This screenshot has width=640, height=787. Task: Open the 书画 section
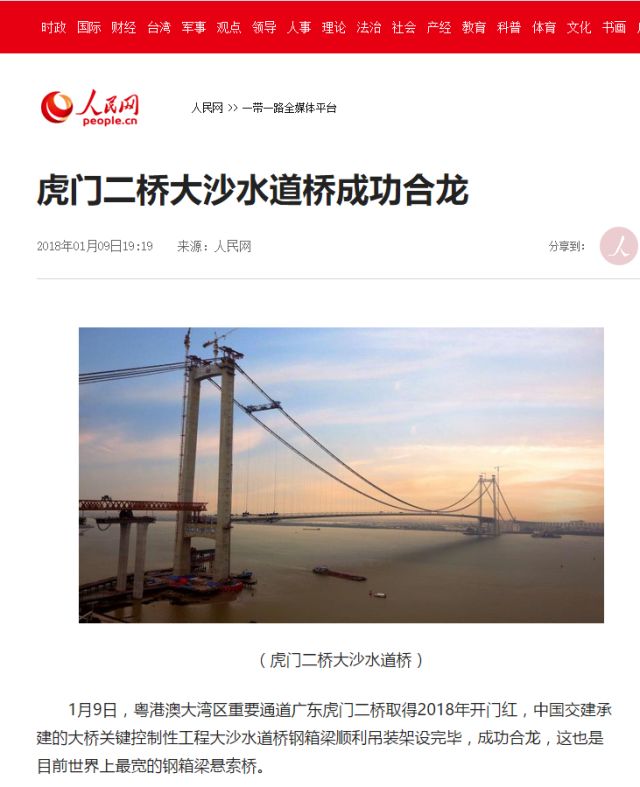[x=614, y=28]
